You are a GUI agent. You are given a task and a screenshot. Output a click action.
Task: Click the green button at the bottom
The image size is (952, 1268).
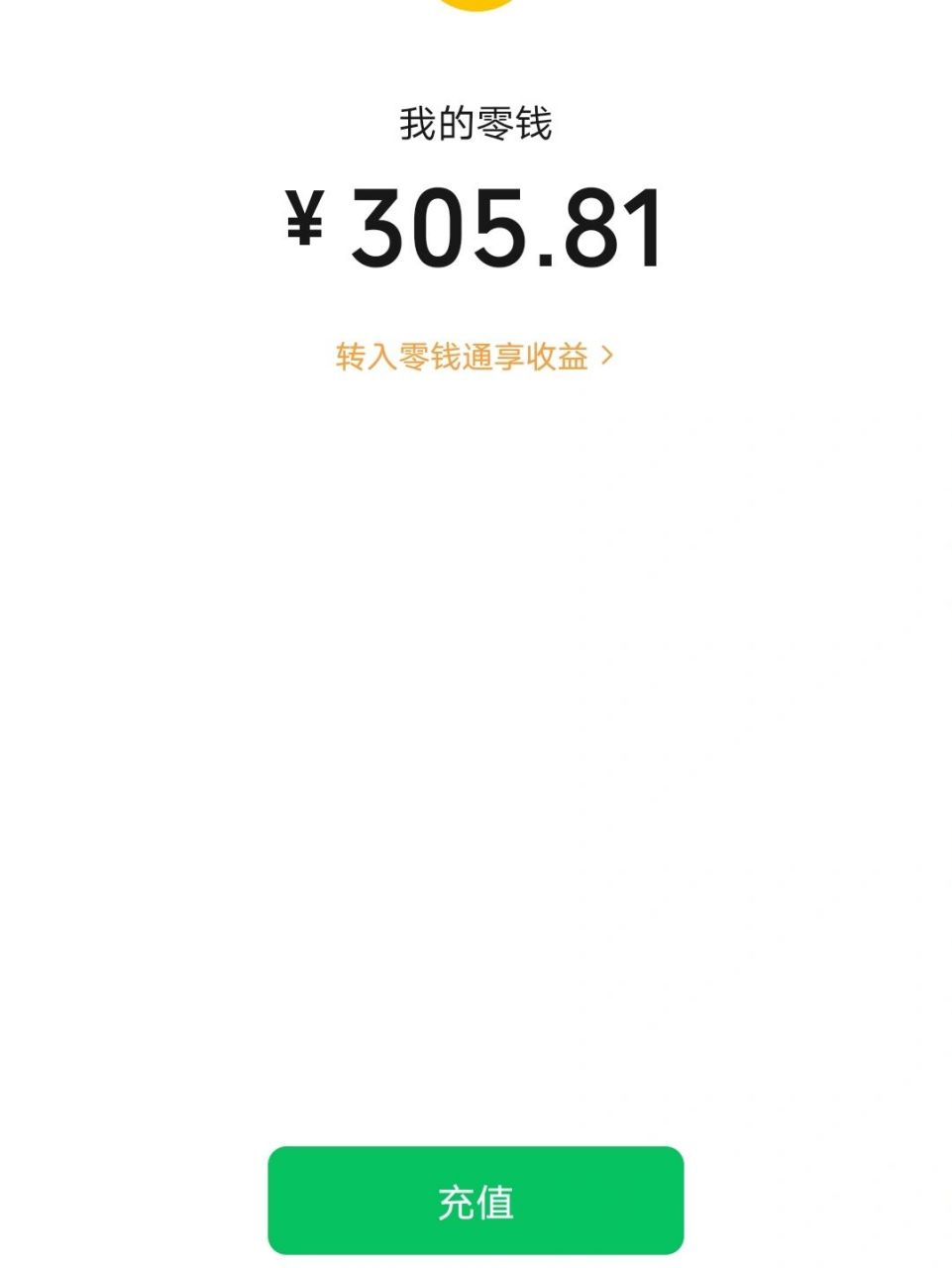click(x=476, y=1199)
